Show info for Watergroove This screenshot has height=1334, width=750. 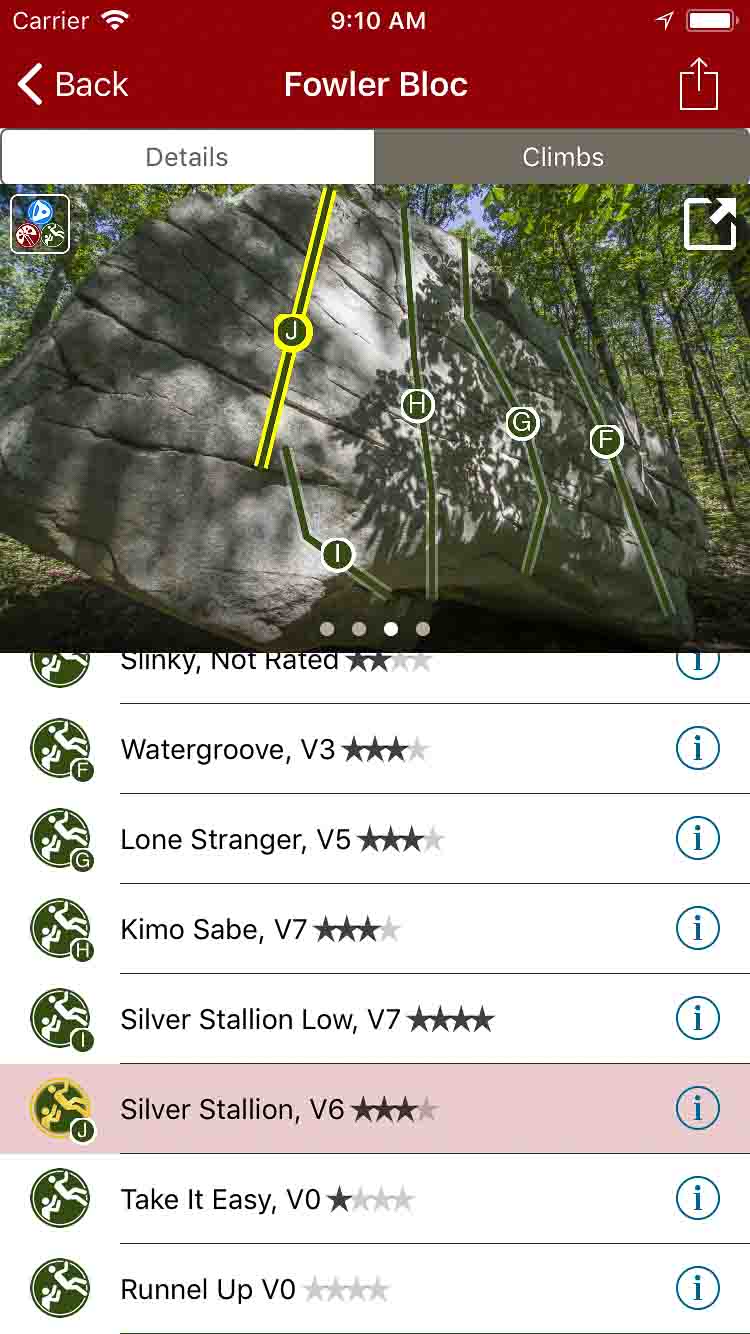(x=697, y=749)
